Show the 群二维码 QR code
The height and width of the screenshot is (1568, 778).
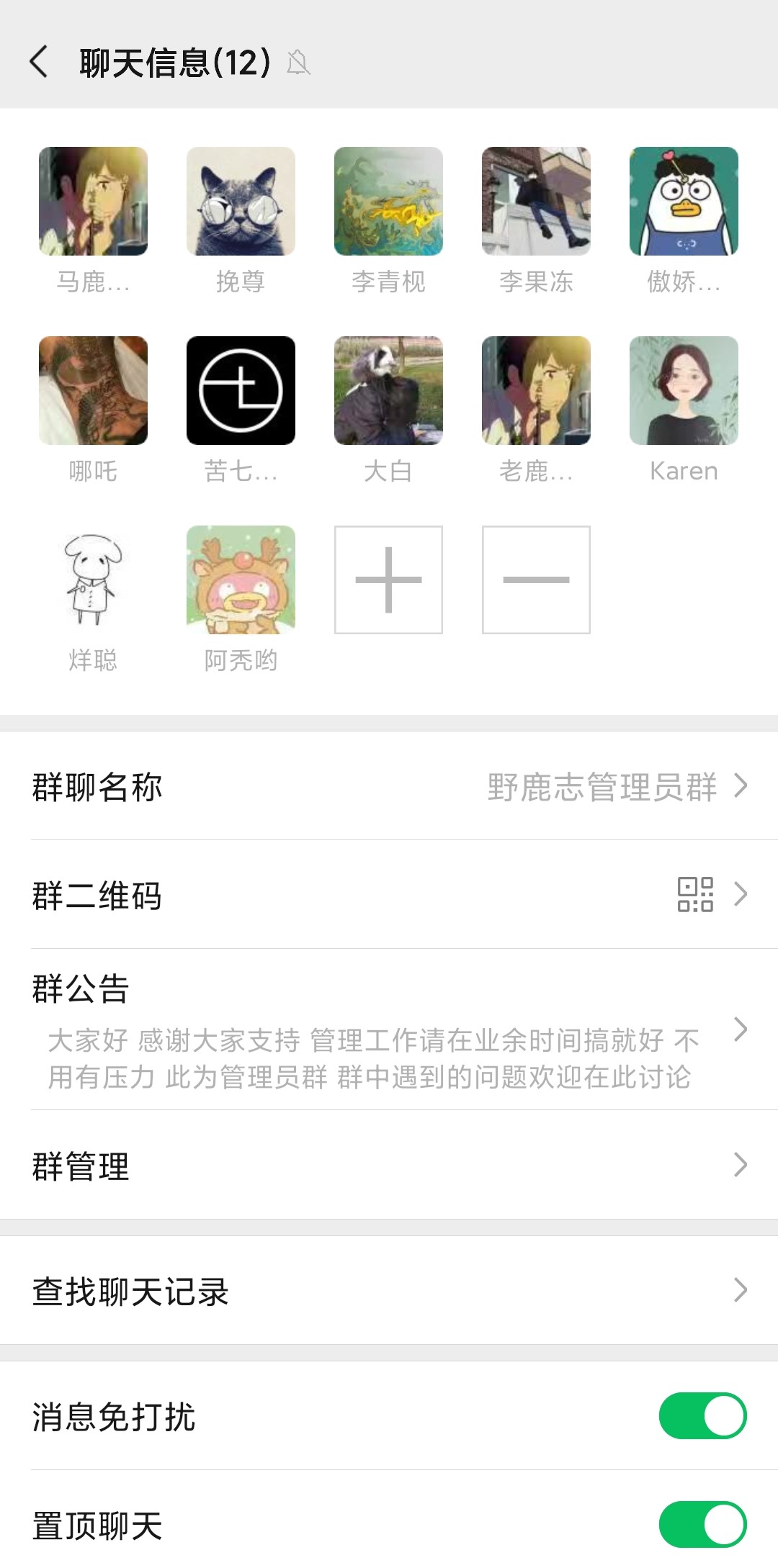389,895
